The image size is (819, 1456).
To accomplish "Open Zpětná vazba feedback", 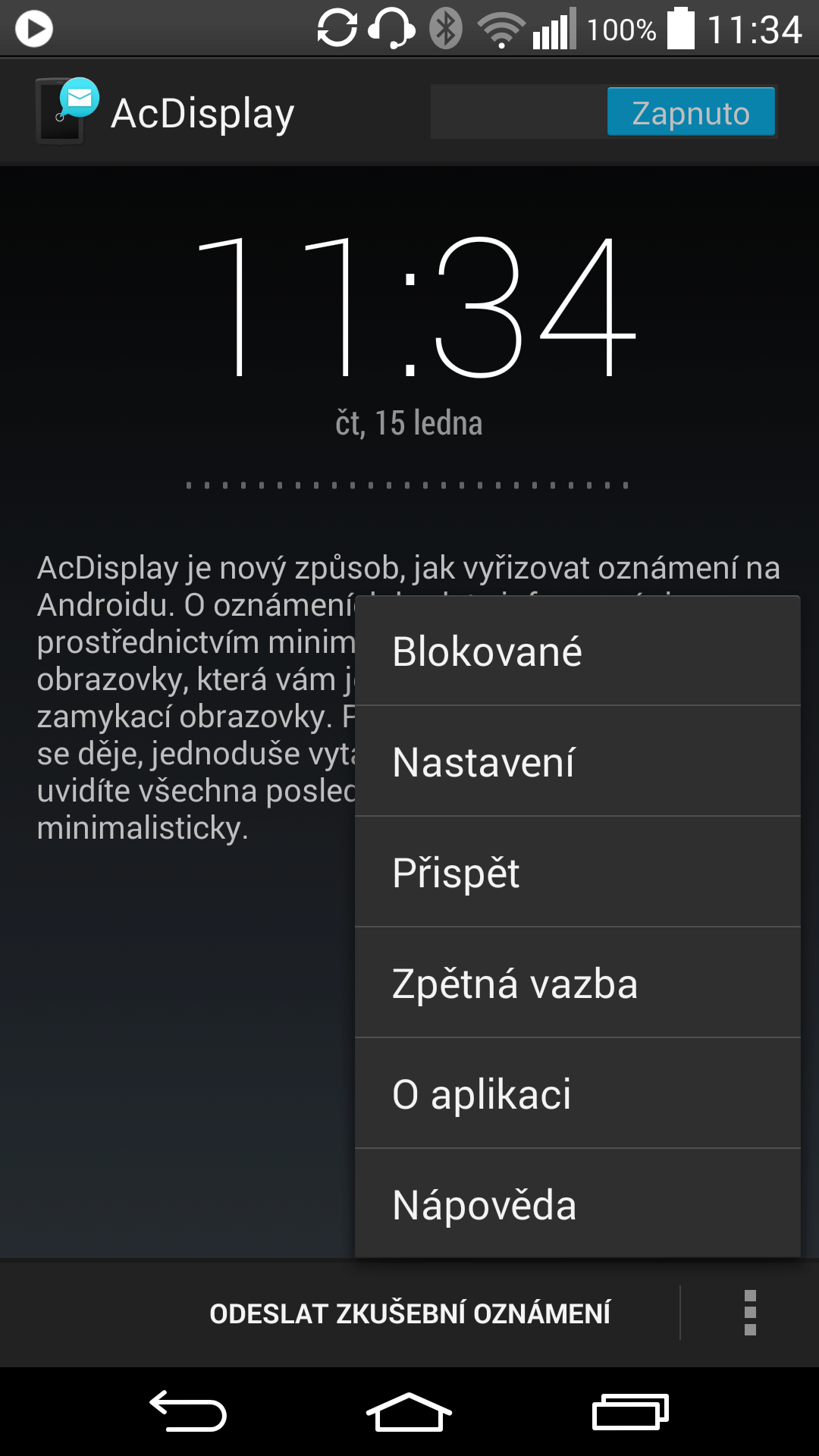I will 578,983.
